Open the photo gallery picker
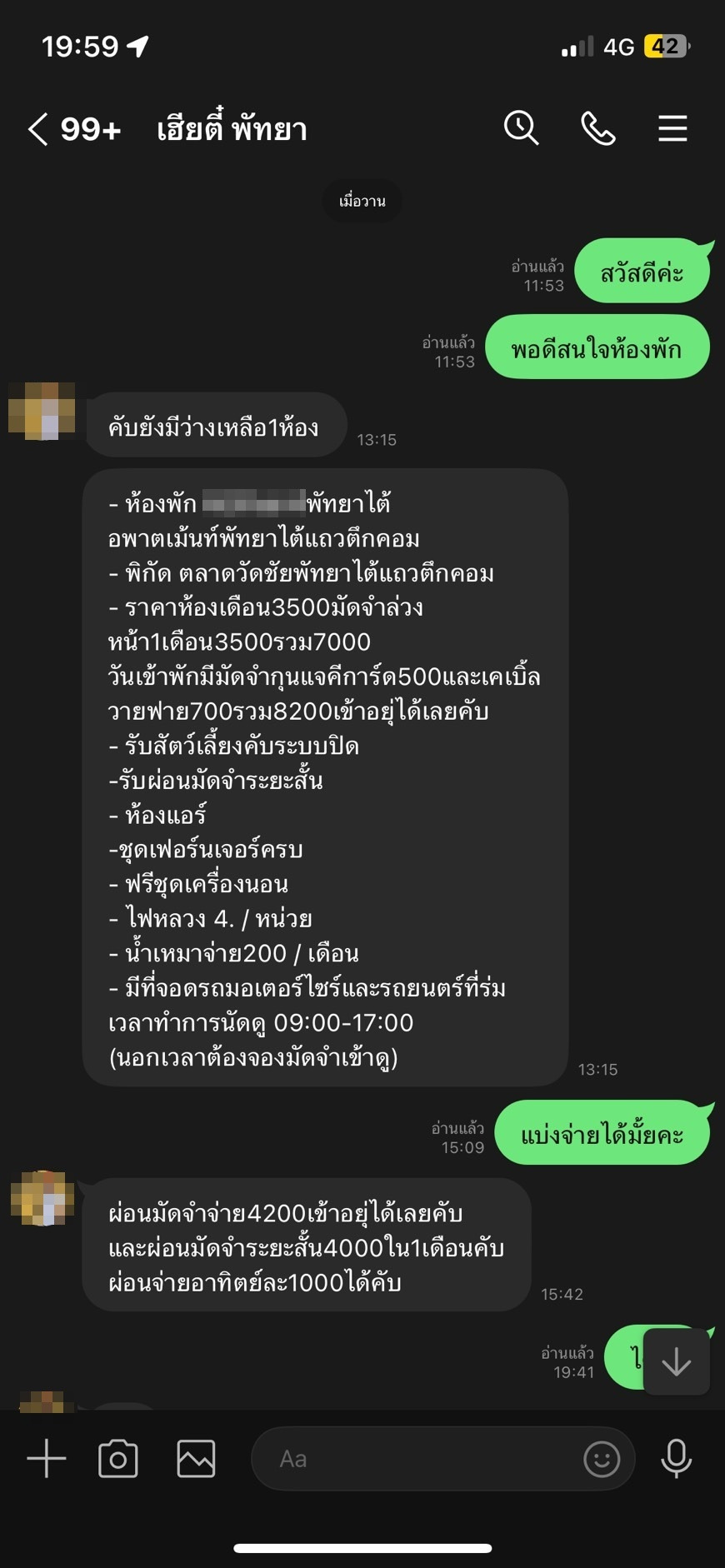This screenshot has height=1568, width=725. 196,1459
